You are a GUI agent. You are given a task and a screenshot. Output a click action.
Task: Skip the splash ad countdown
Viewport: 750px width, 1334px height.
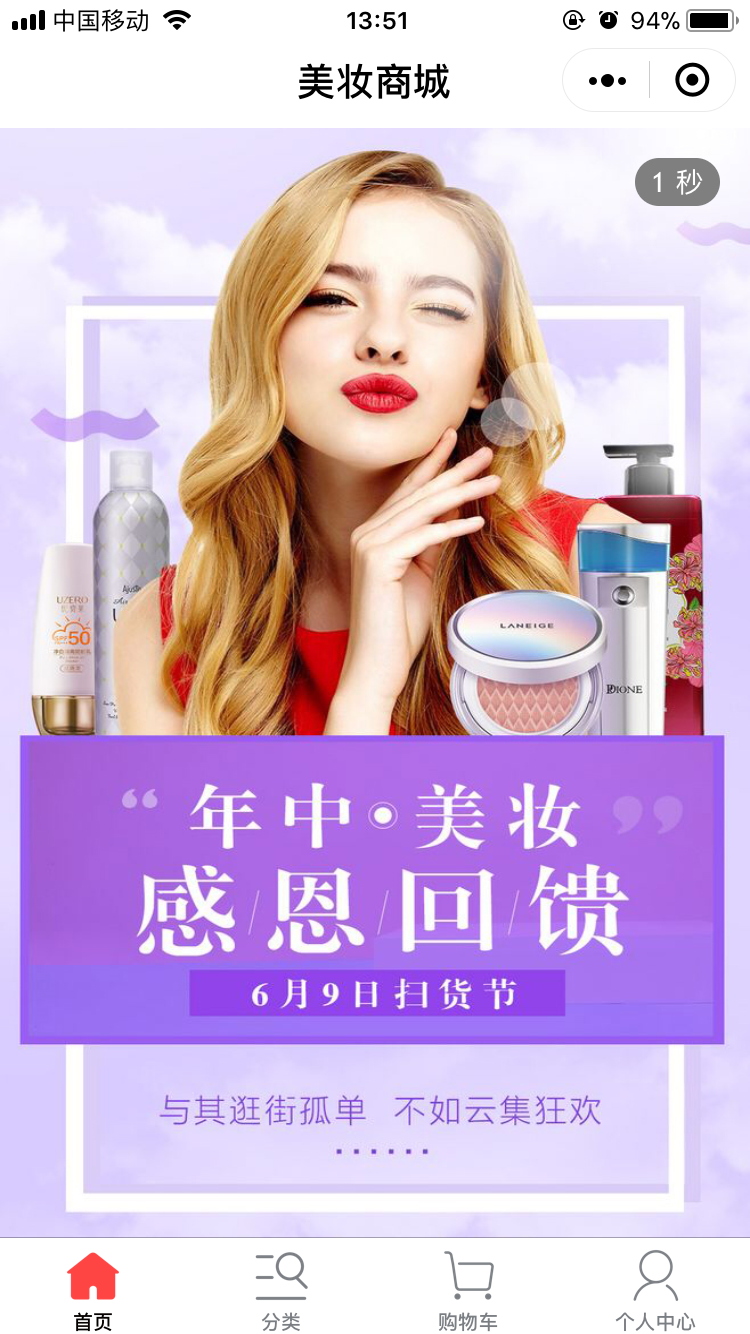(x=677, y=182)
